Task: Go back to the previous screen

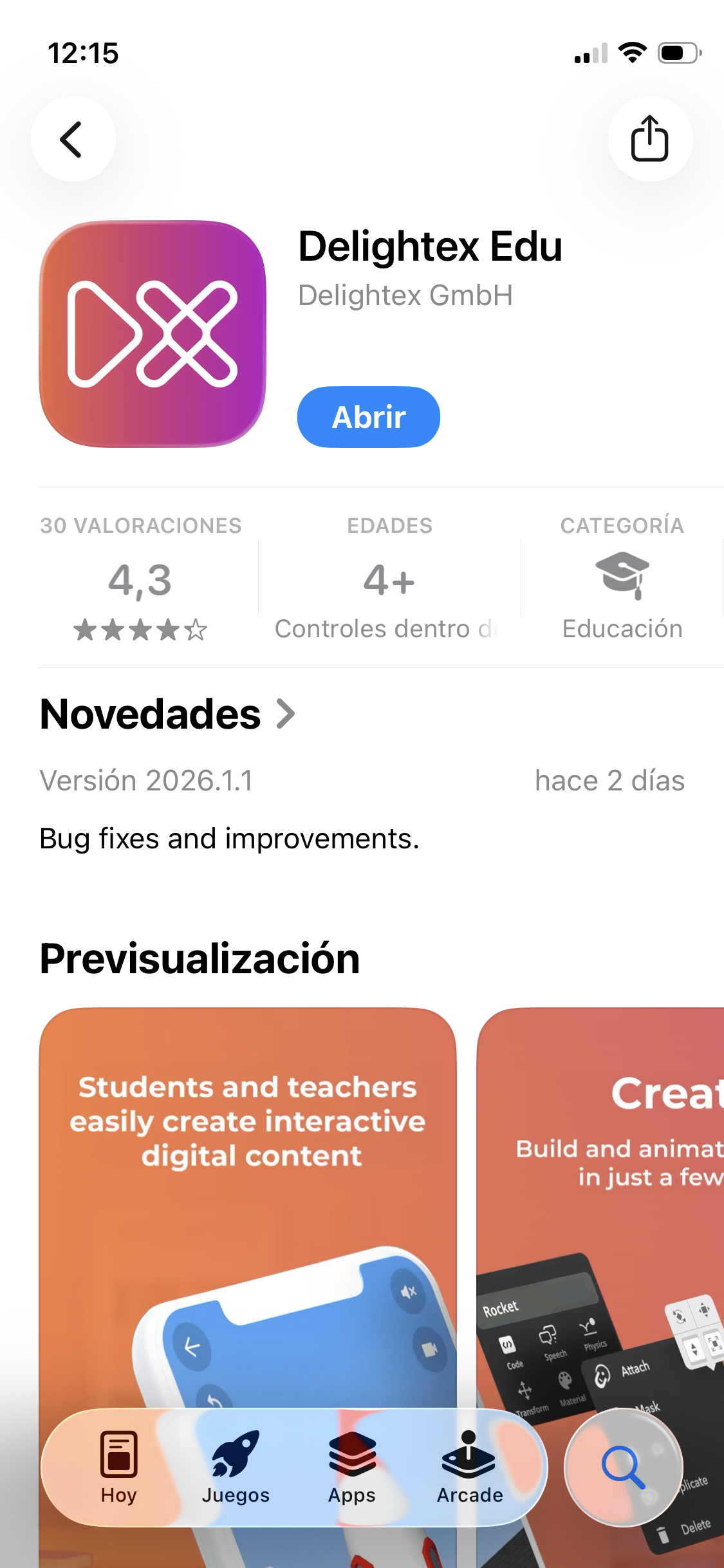Action: pos(73,139)
